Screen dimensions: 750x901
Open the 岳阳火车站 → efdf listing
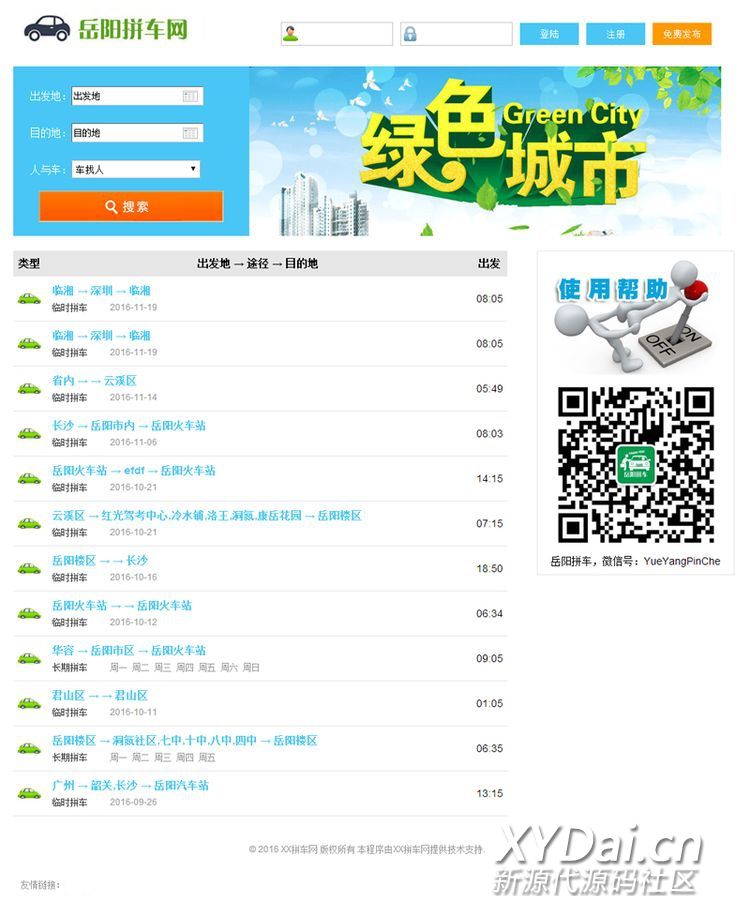pos(133,471)
